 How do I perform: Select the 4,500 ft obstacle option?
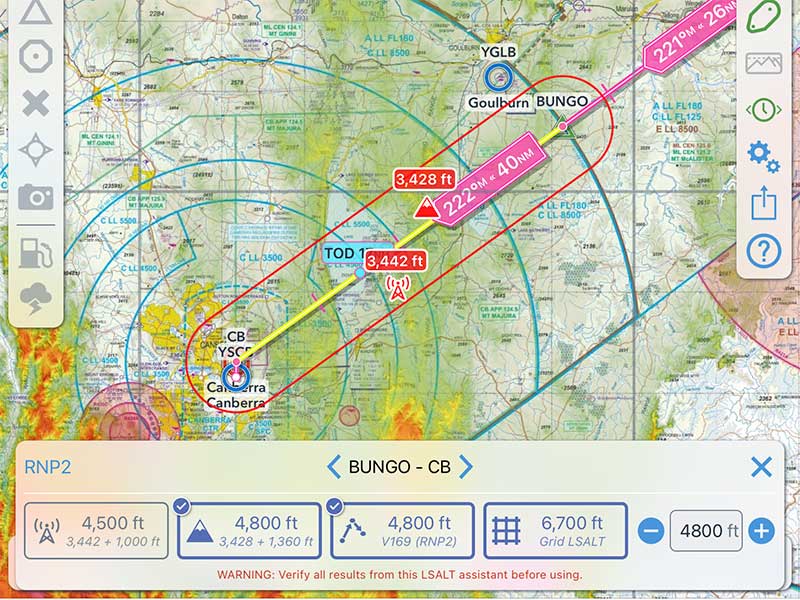97,531
